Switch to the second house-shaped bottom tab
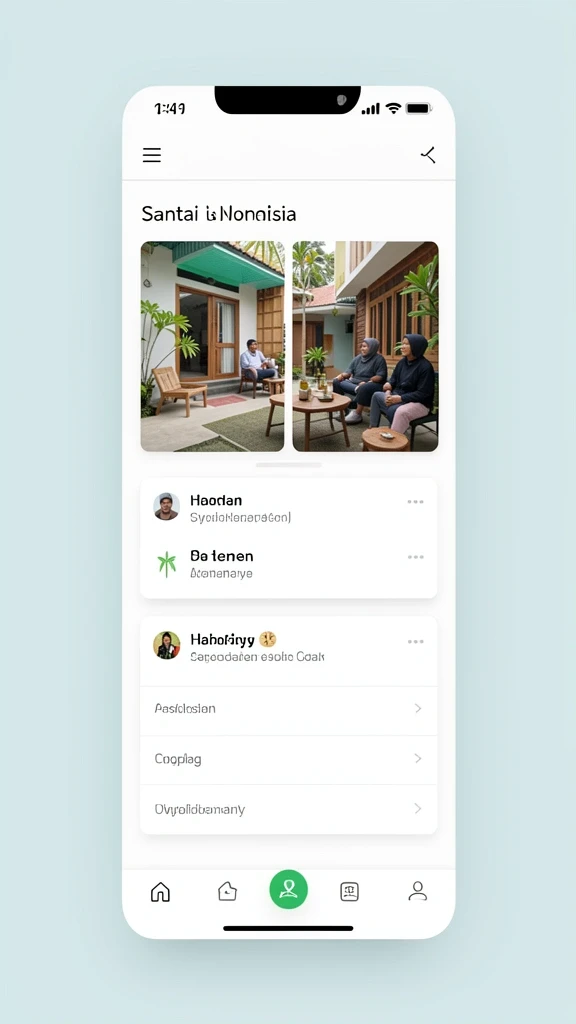The image size is (576, 1024). tap(227, 891)
